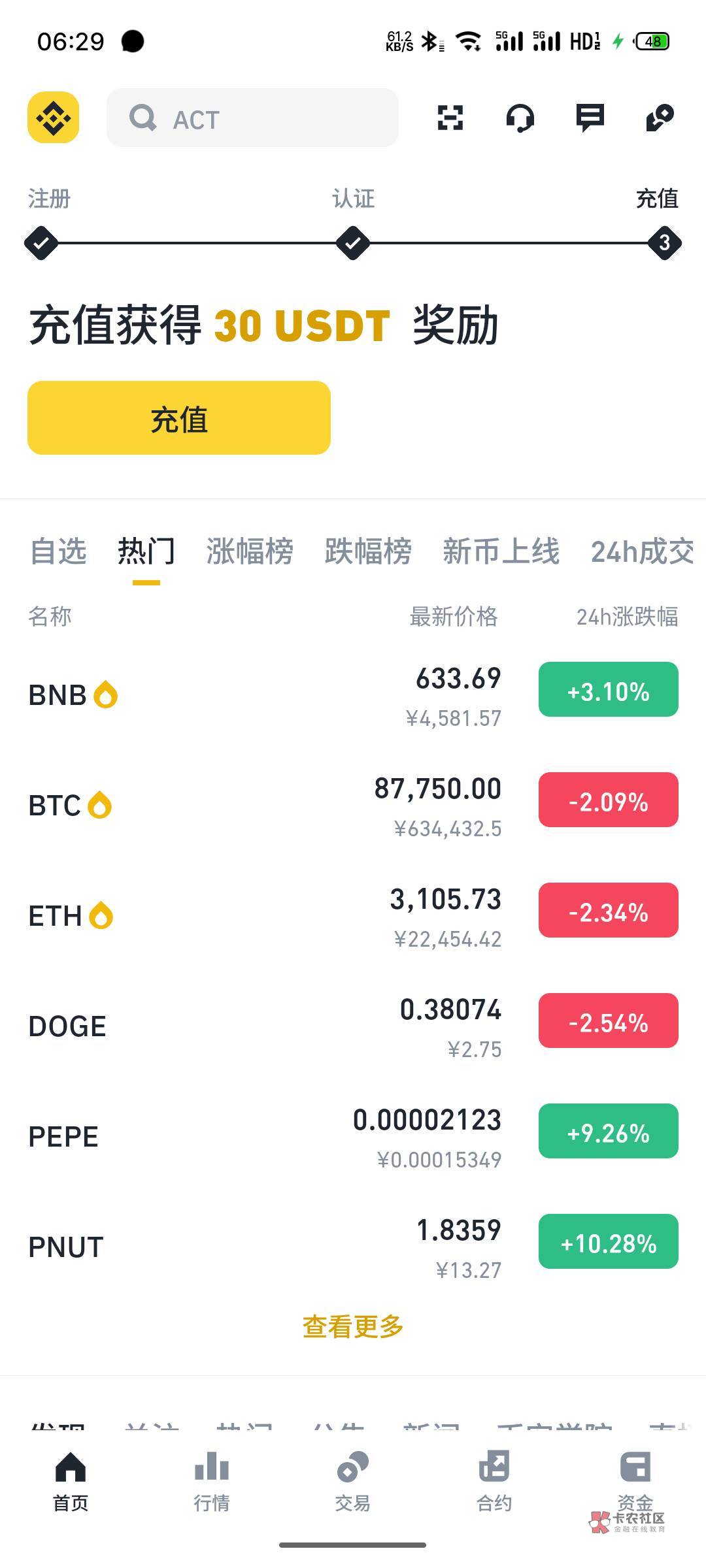706x1568 pixels.
Task: Open customer support headset icon
Action: [x=520, y=118]
